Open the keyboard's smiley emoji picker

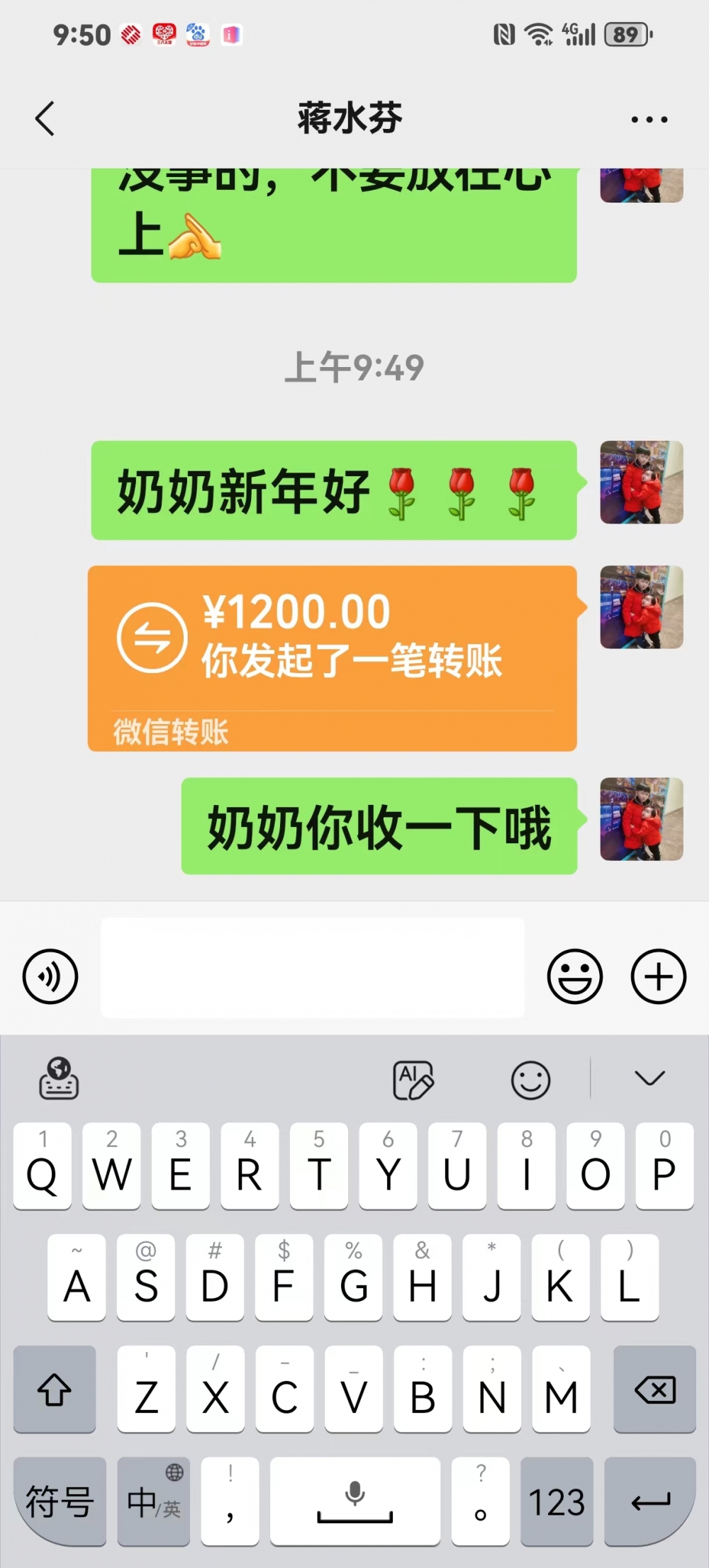(530, 1080)
